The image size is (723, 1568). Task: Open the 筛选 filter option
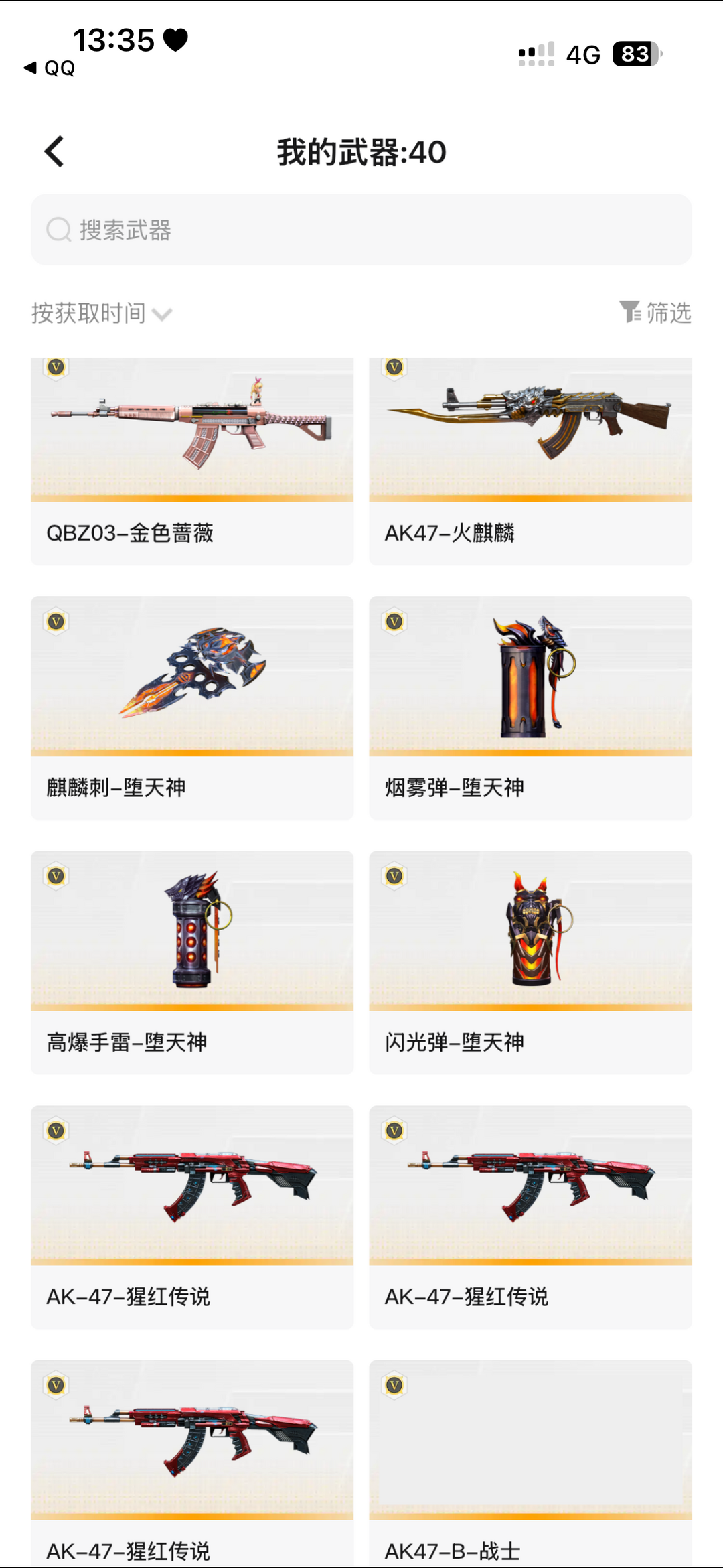(655, 312)
